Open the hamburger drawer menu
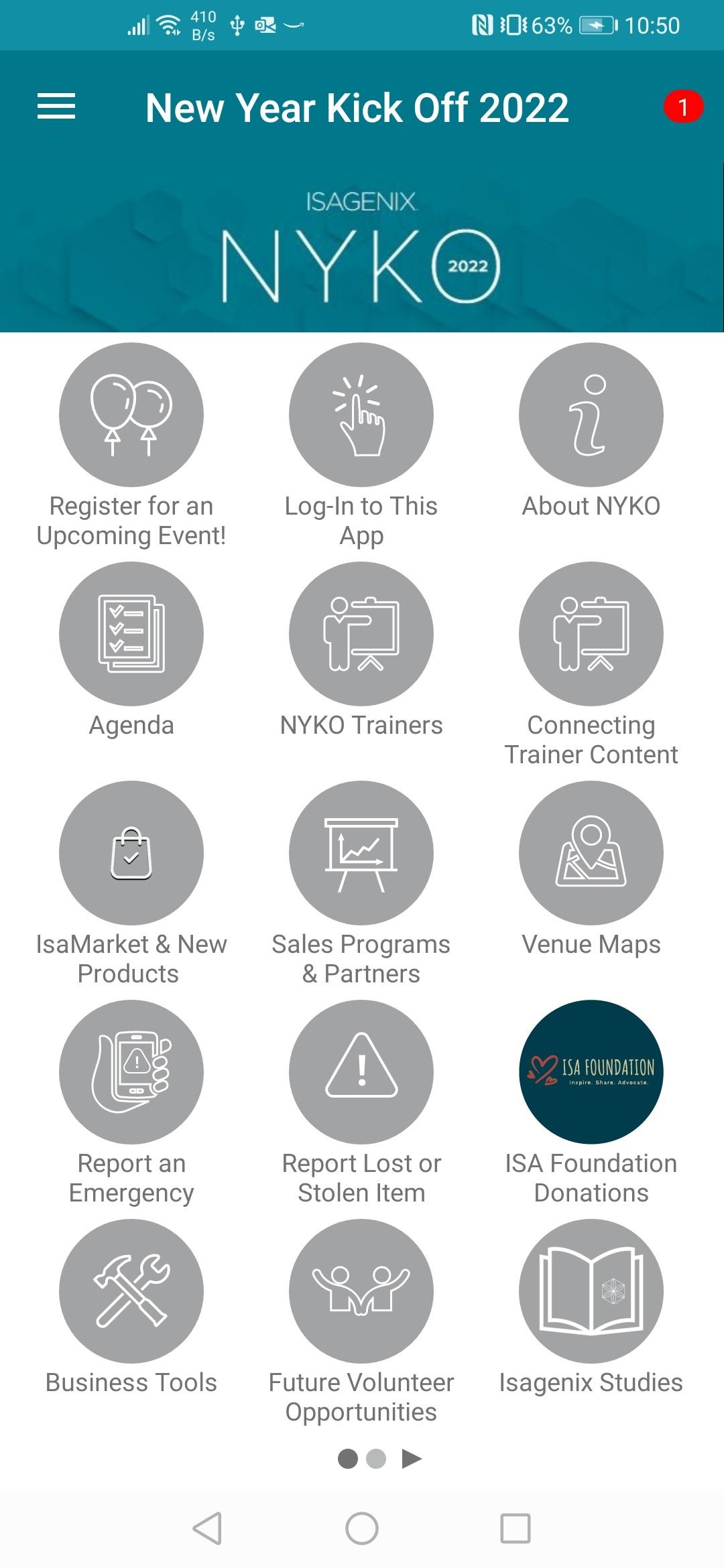 pos(56,107)
